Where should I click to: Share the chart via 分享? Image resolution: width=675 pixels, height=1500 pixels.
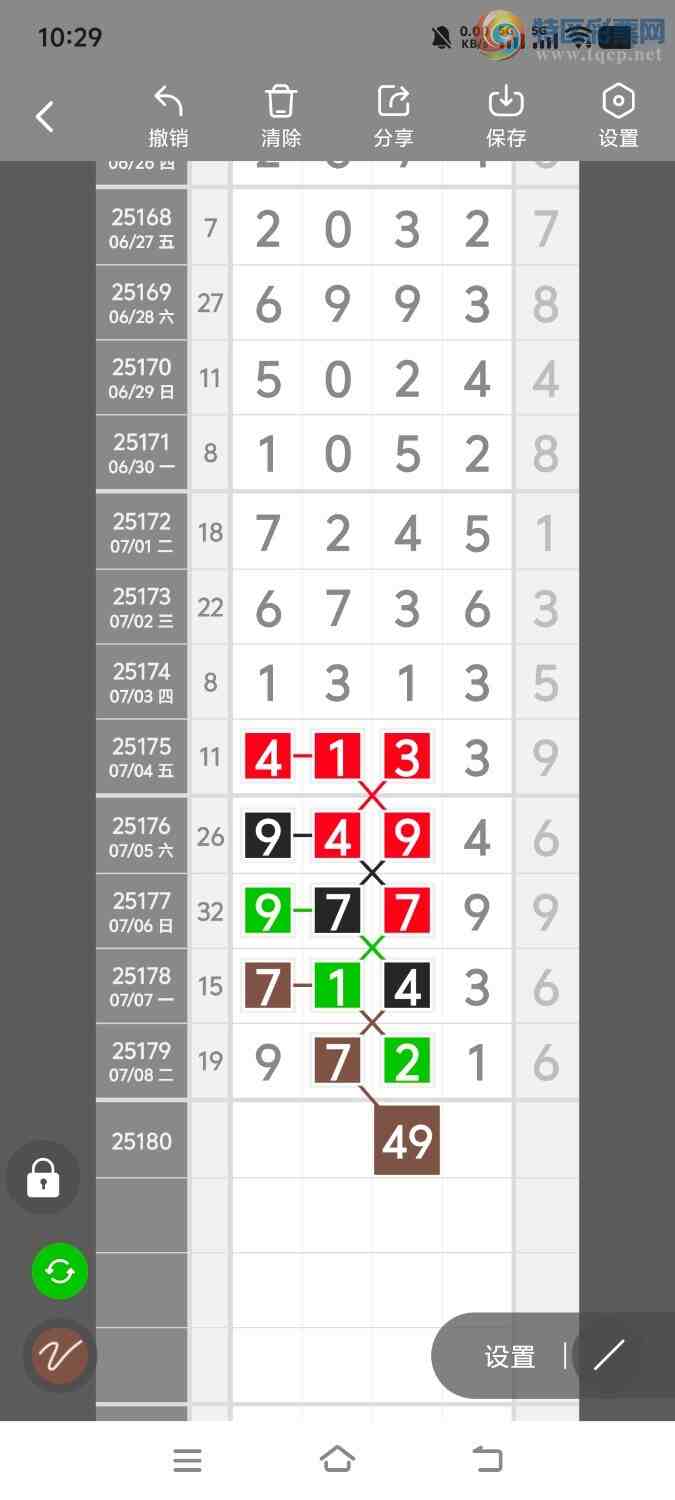coord(393,117)
